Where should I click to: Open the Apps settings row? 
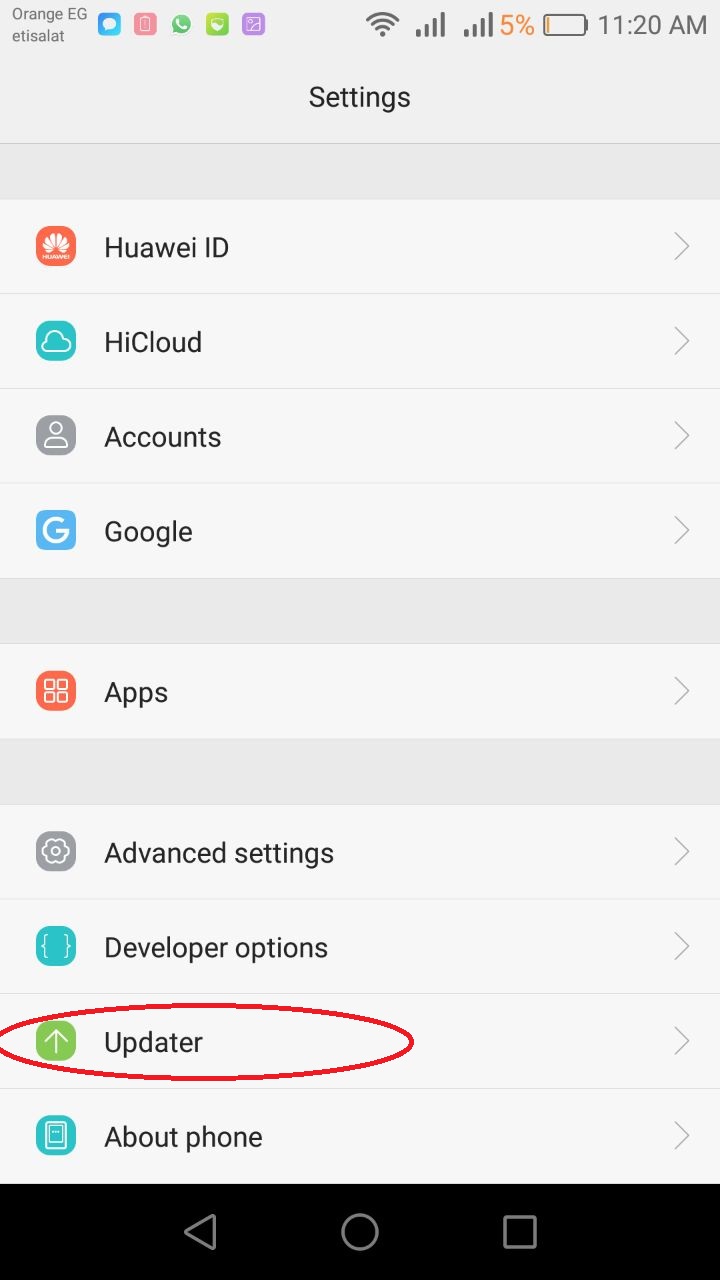pyautogui.click(x=360, y=692)
